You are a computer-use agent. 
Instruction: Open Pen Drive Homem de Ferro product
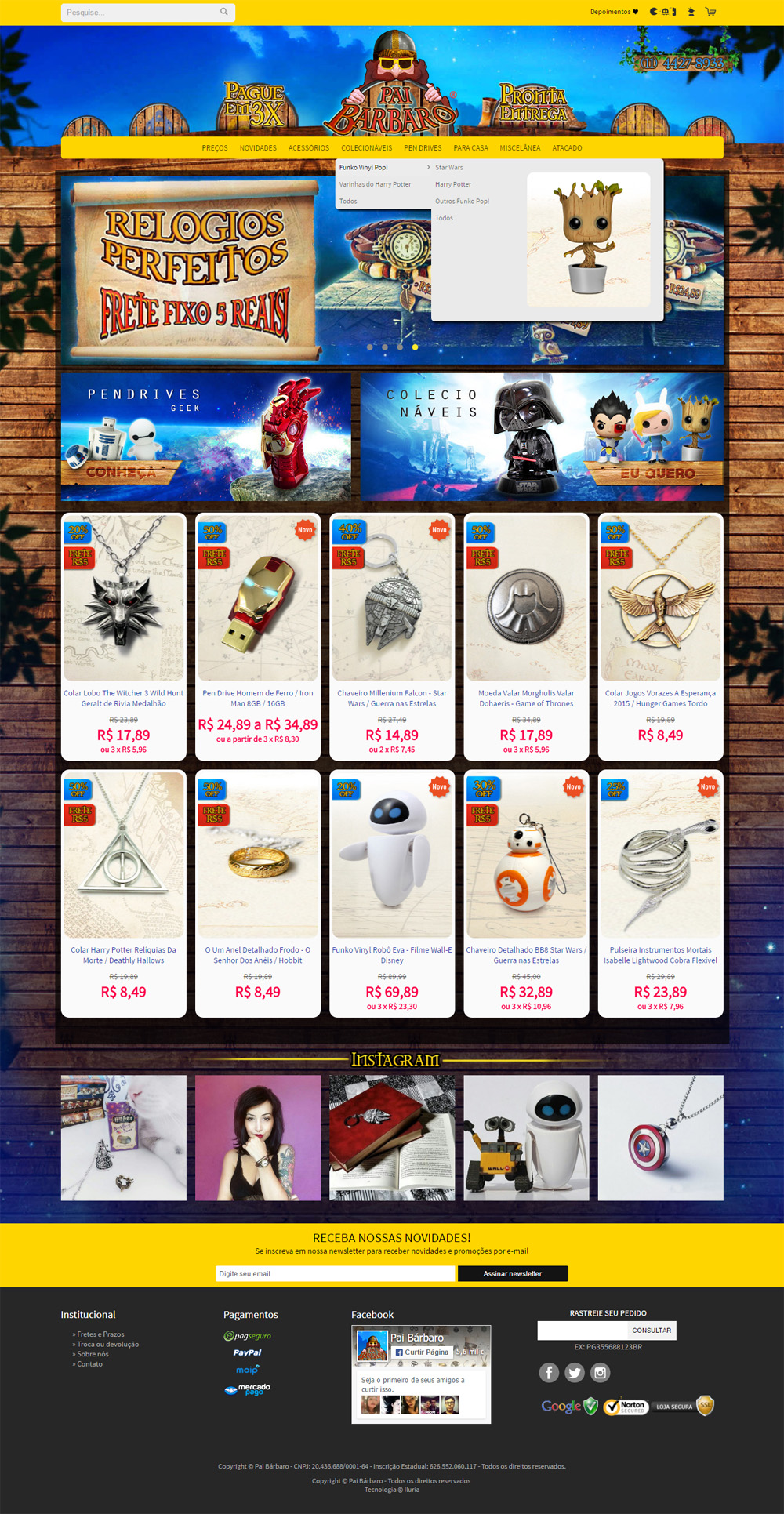257,698
